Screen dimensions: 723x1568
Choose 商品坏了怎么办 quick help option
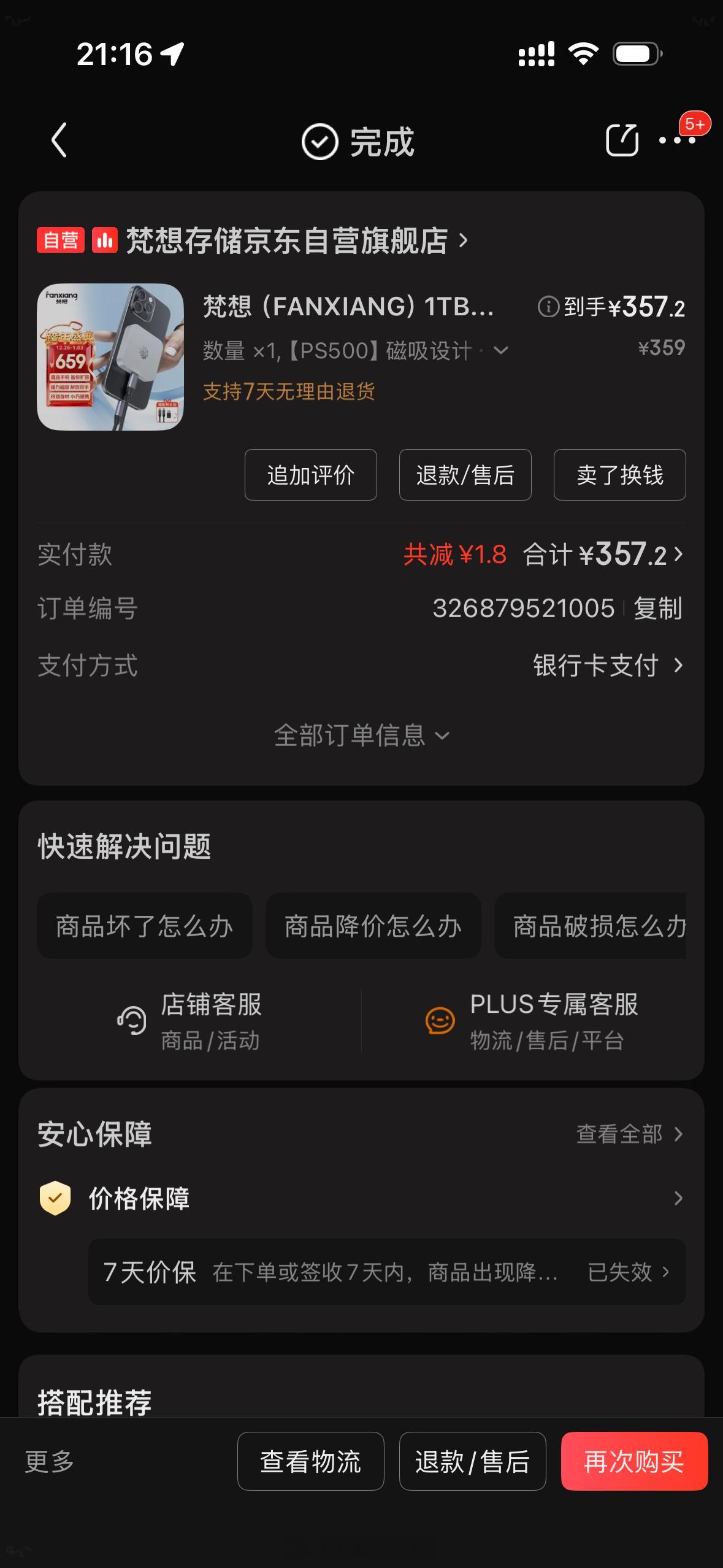[x=145, y=926]
